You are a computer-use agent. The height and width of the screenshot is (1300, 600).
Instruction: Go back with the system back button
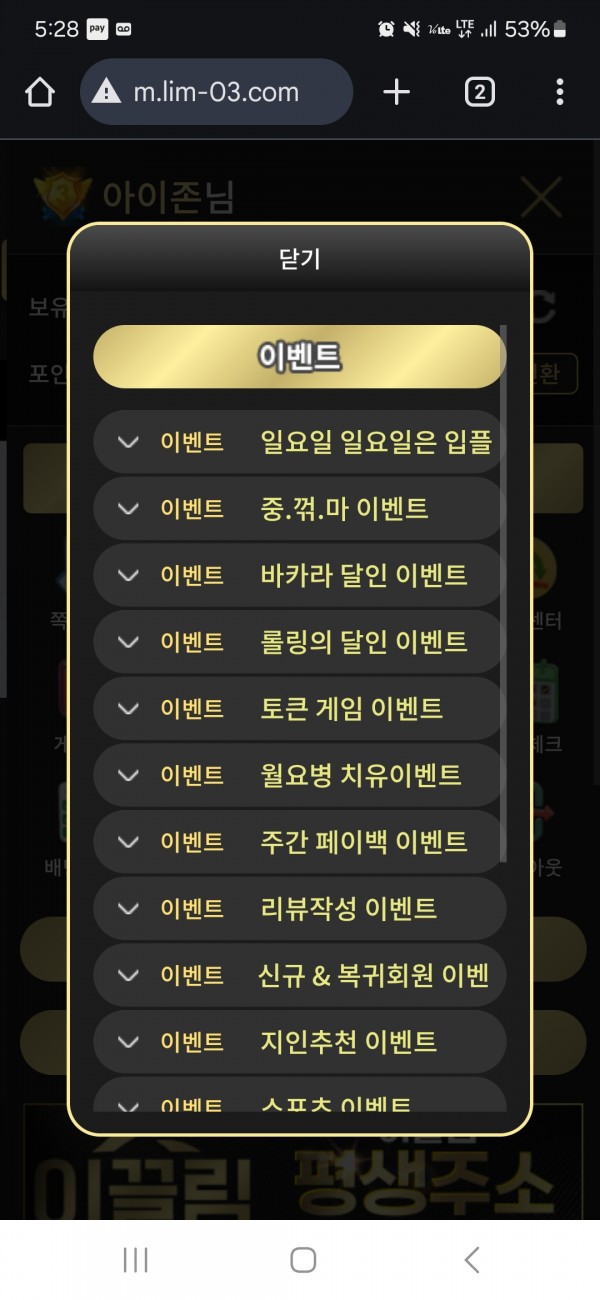pos(472,1259)
